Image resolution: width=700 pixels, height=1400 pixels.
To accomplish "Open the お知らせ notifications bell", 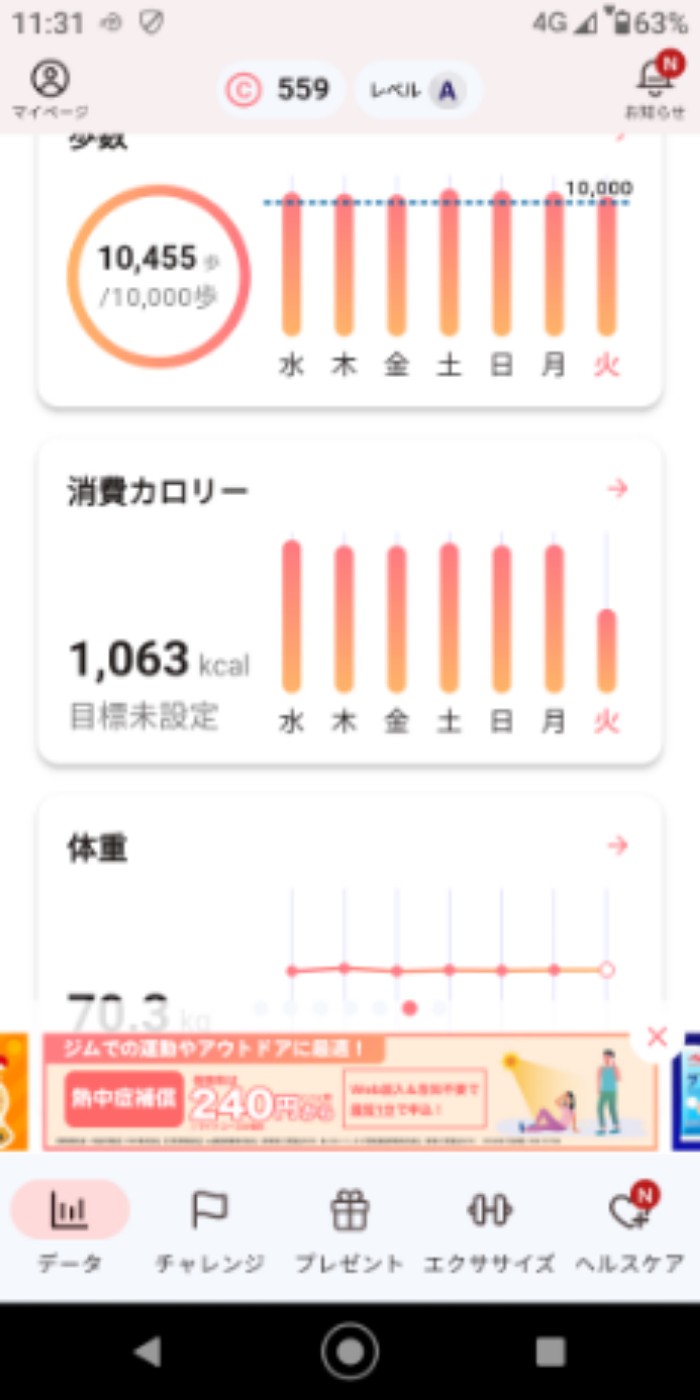I will point(656,86).
